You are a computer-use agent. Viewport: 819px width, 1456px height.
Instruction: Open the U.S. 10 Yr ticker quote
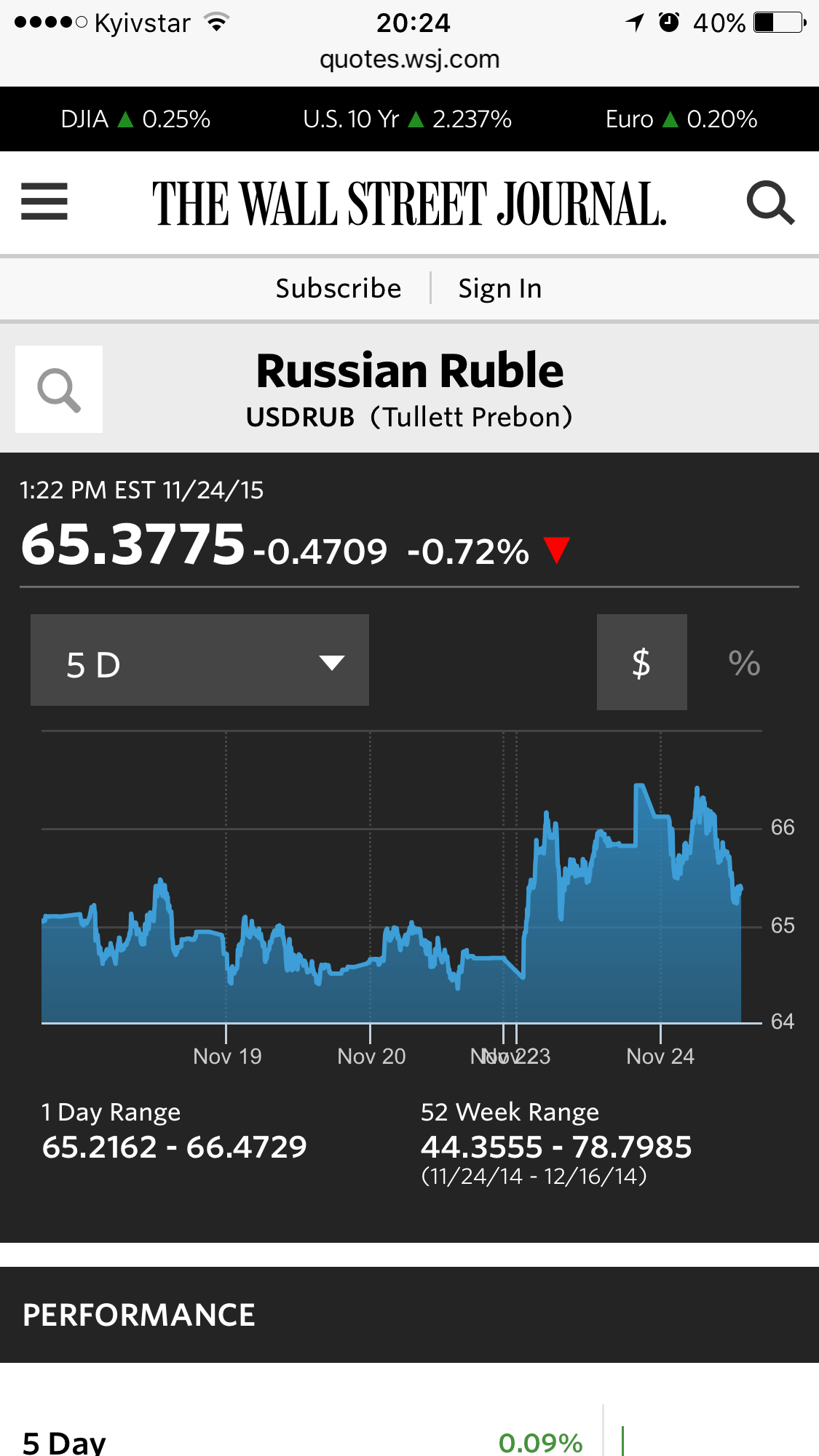[407, 119]
